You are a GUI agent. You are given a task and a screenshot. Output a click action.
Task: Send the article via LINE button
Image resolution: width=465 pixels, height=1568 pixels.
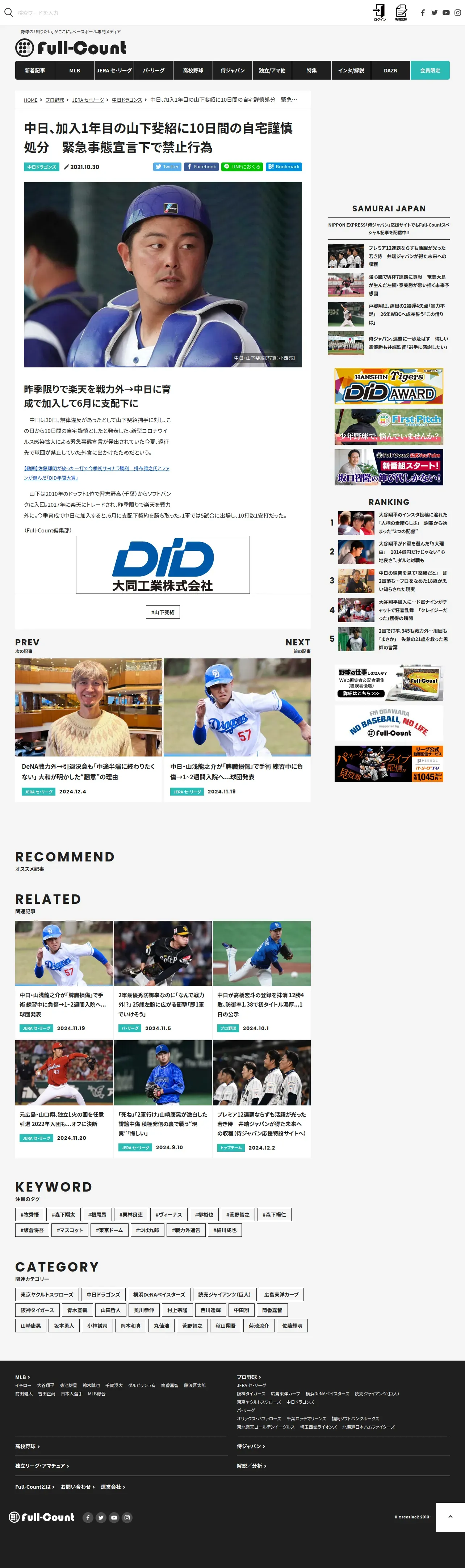(x=242, y=167)
